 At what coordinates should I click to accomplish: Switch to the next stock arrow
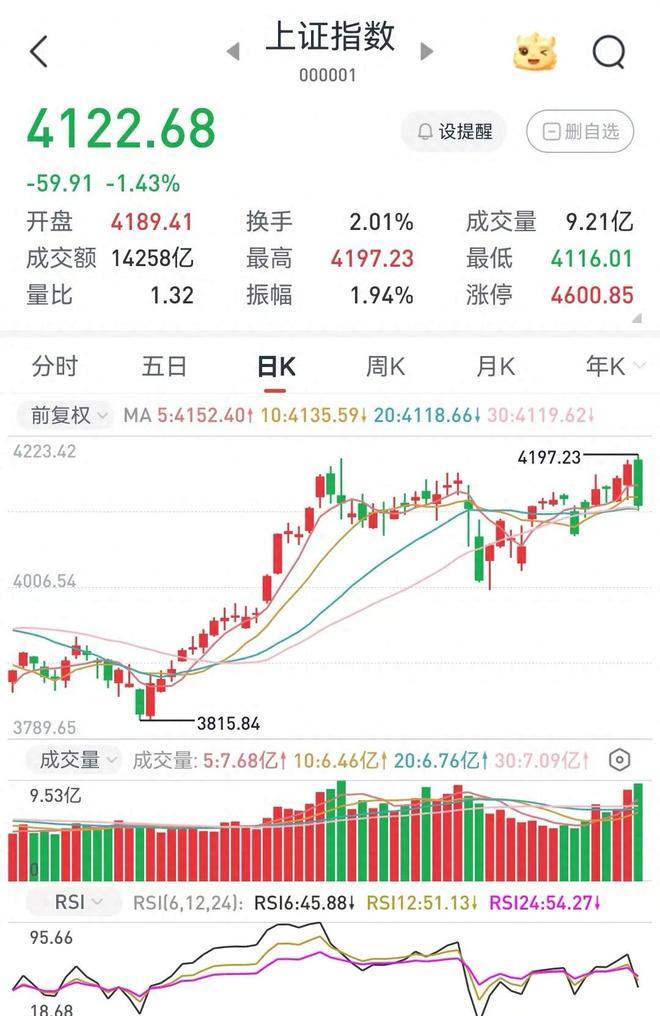[427, 51]
